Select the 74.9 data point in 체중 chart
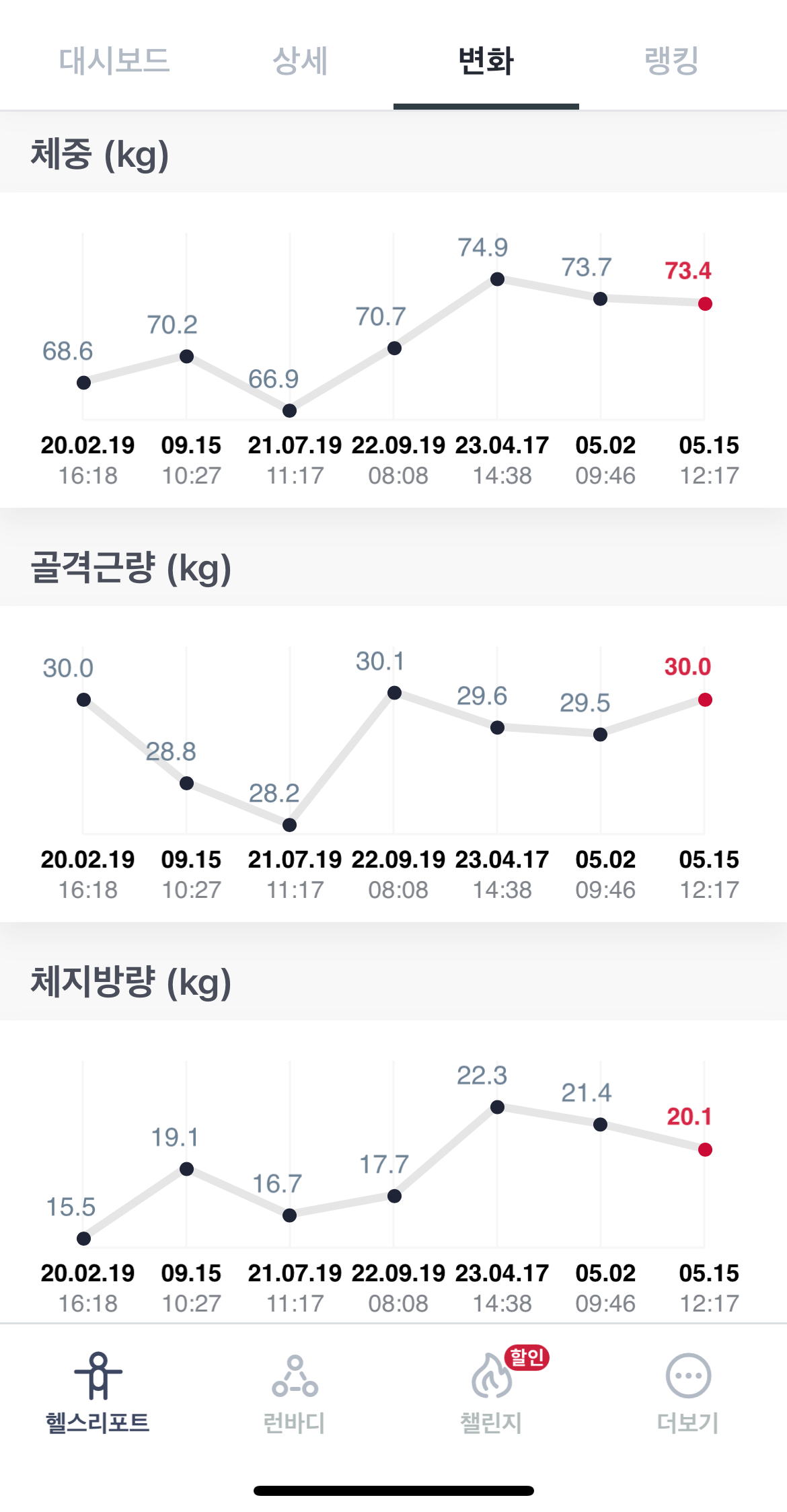 click(x=497, y=279)
